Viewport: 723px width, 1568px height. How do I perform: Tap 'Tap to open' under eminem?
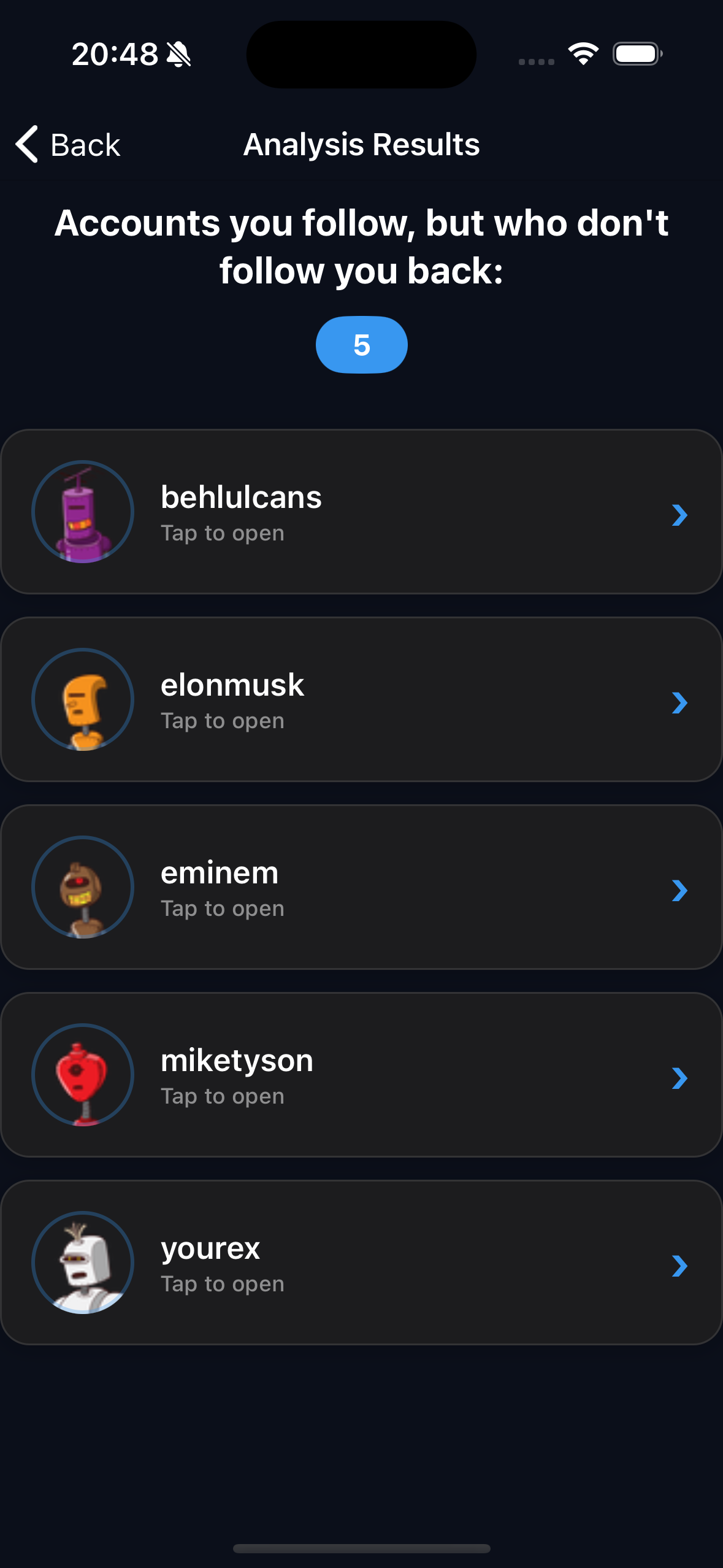pos(222,908)
